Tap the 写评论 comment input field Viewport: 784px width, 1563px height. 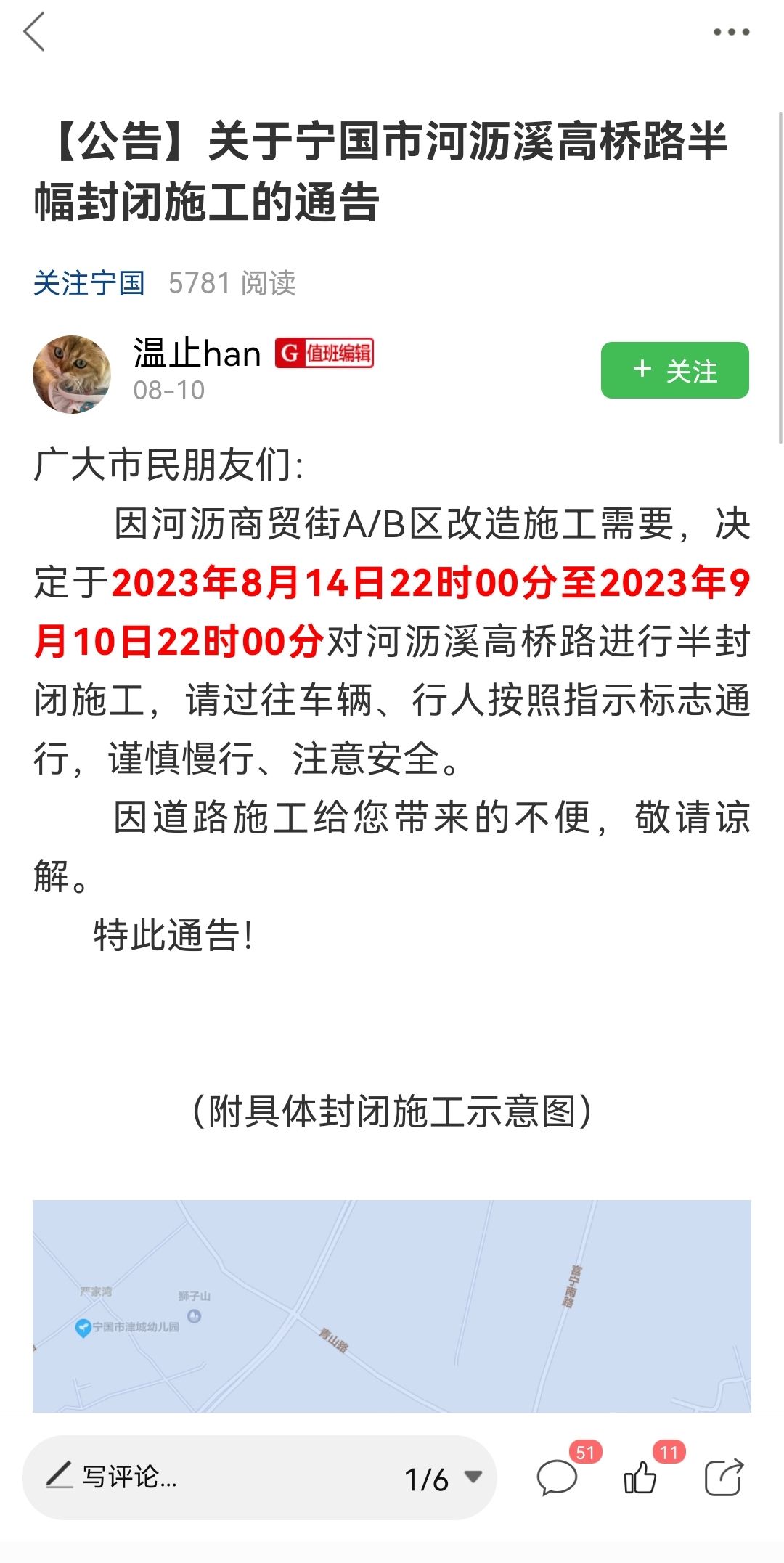[211, 1477]
